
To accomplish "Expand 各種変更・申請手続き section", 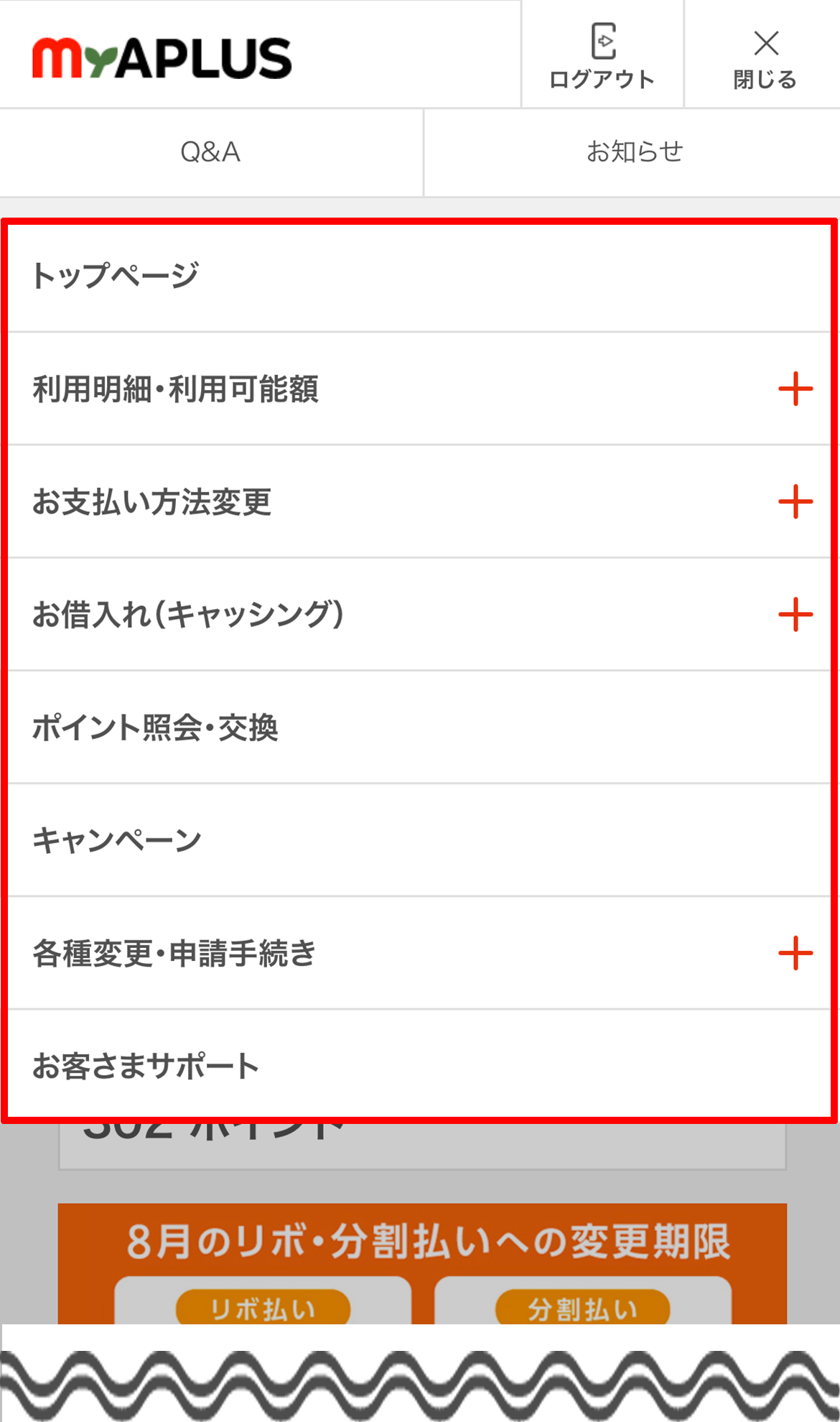I will click(795, 953).
